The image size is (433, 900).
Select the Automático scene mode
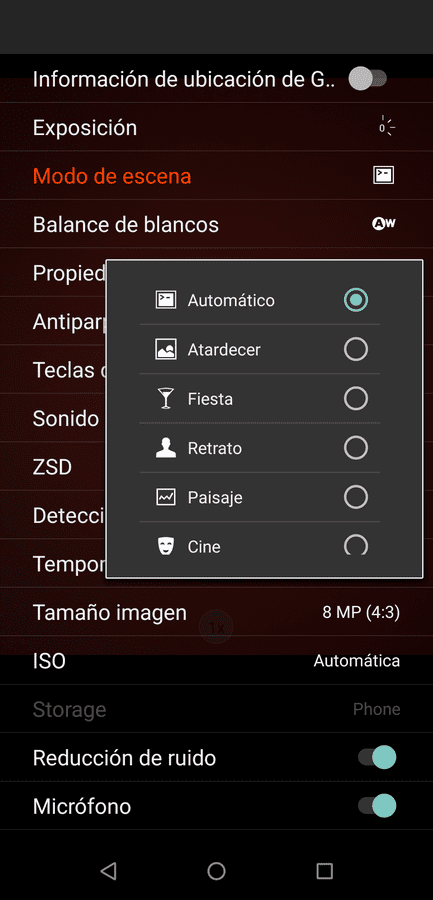(x=260, y=300)
